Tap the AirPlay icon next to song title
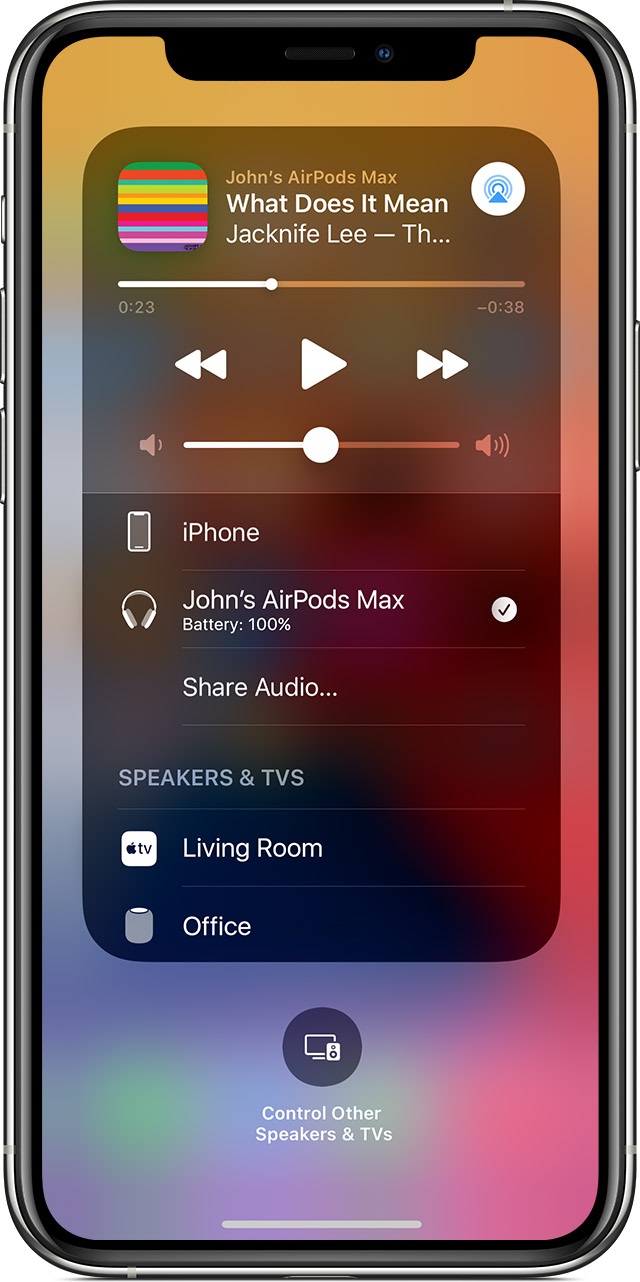The height and width of the screenshot is (1282, 640). click(498, 188)
